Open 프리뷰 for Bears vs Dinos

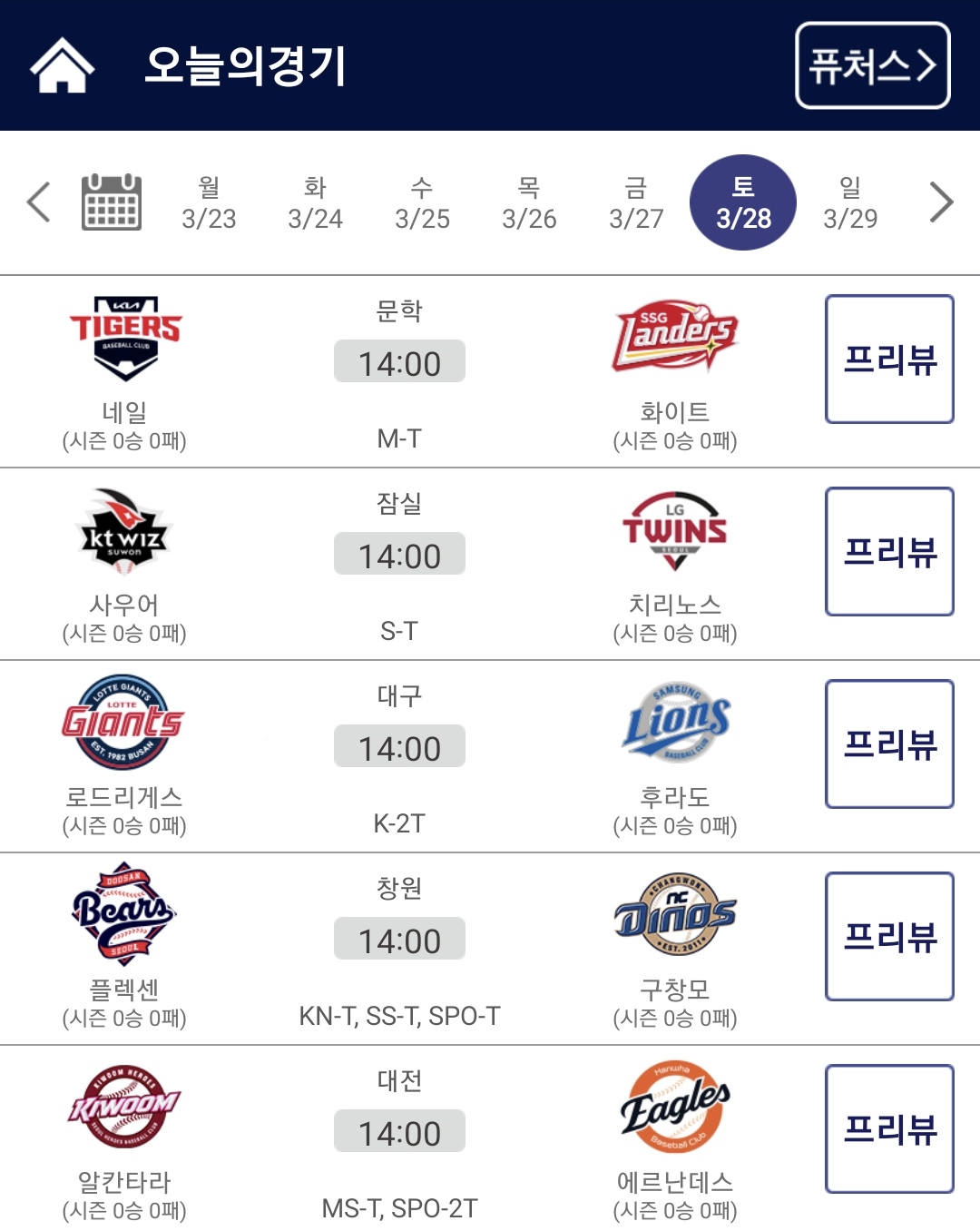pyautogui.click(x=889, y=937)
